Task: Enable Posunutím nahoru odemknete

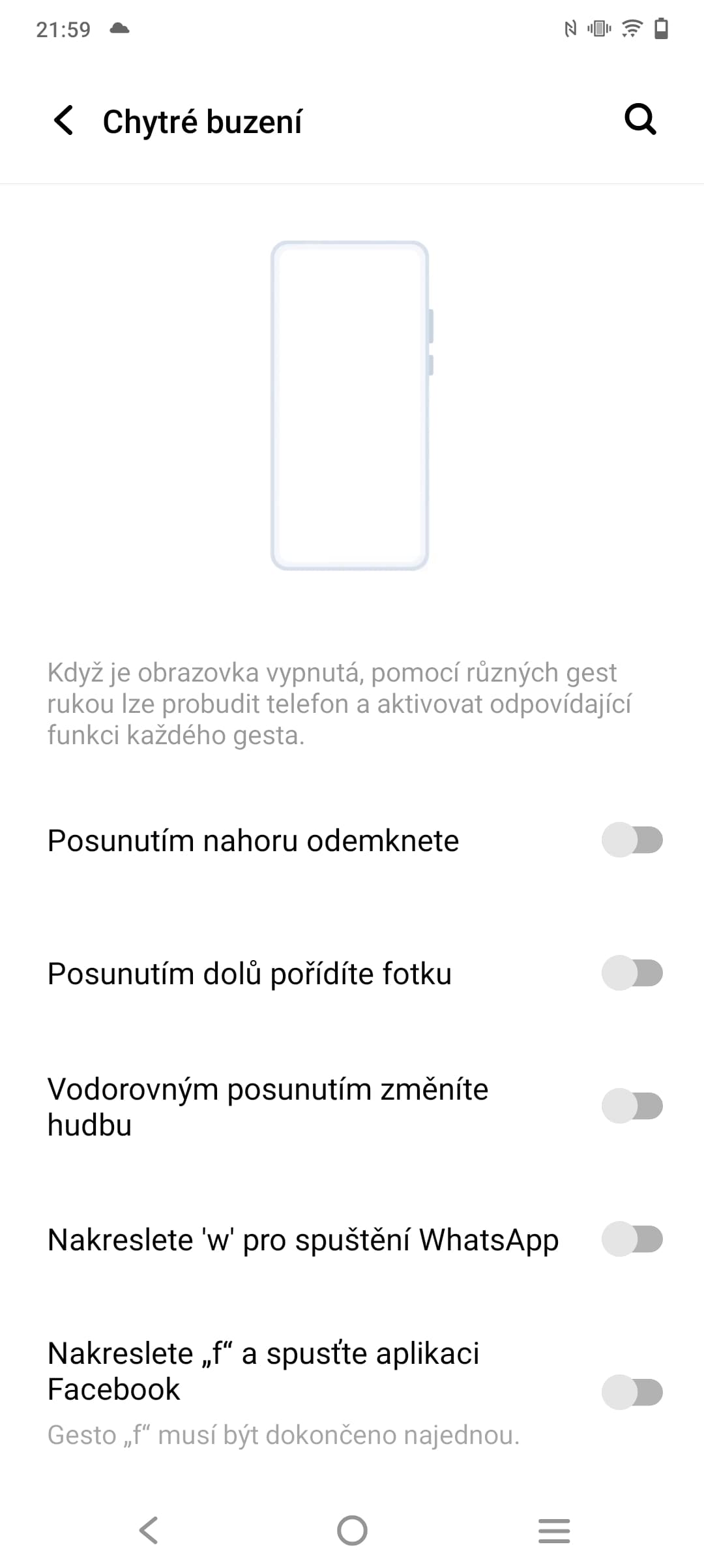Action: [632, 840]
